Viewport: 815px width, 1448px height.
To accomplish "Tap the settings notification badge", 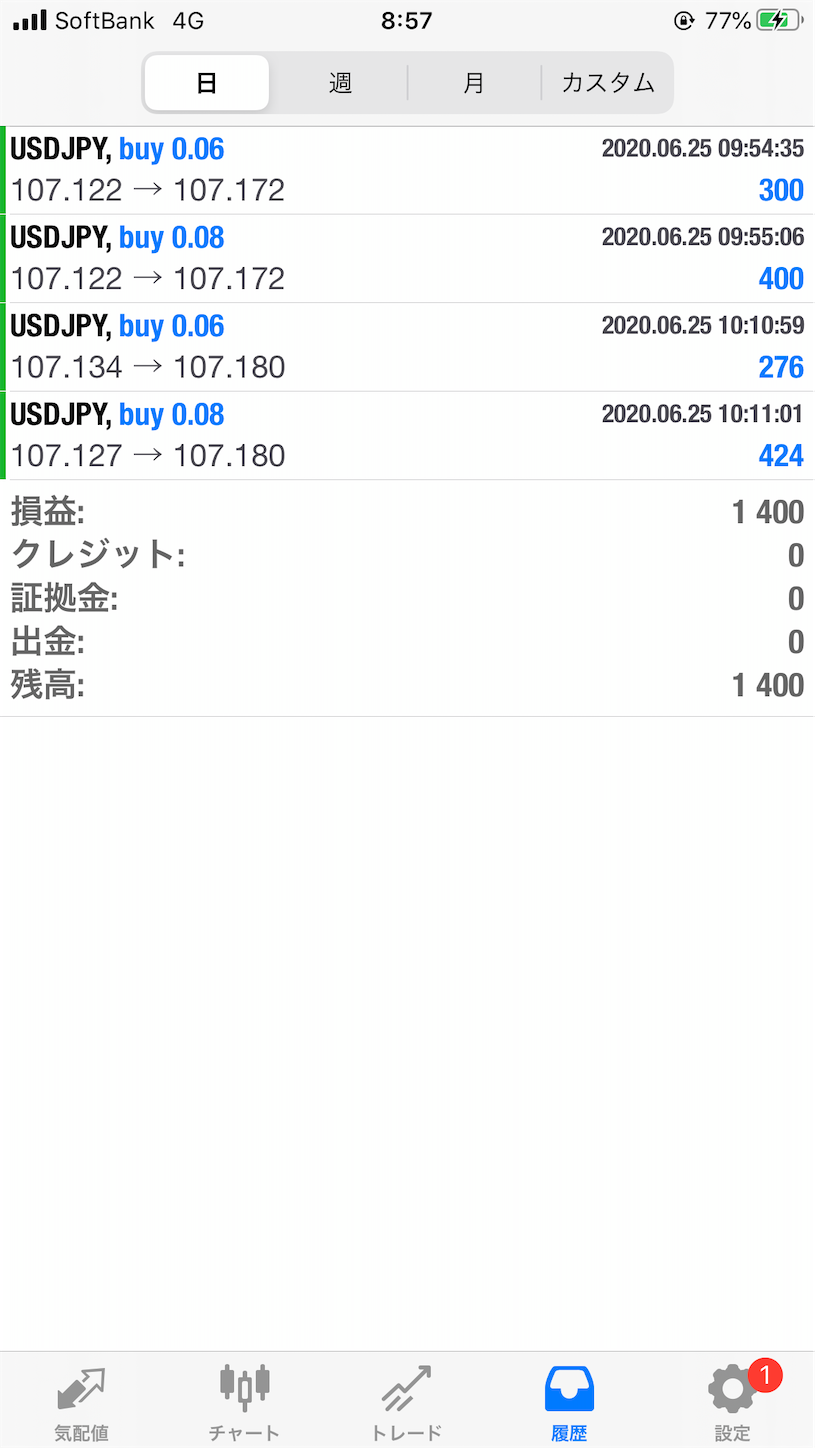I will tap(764, 1374).
